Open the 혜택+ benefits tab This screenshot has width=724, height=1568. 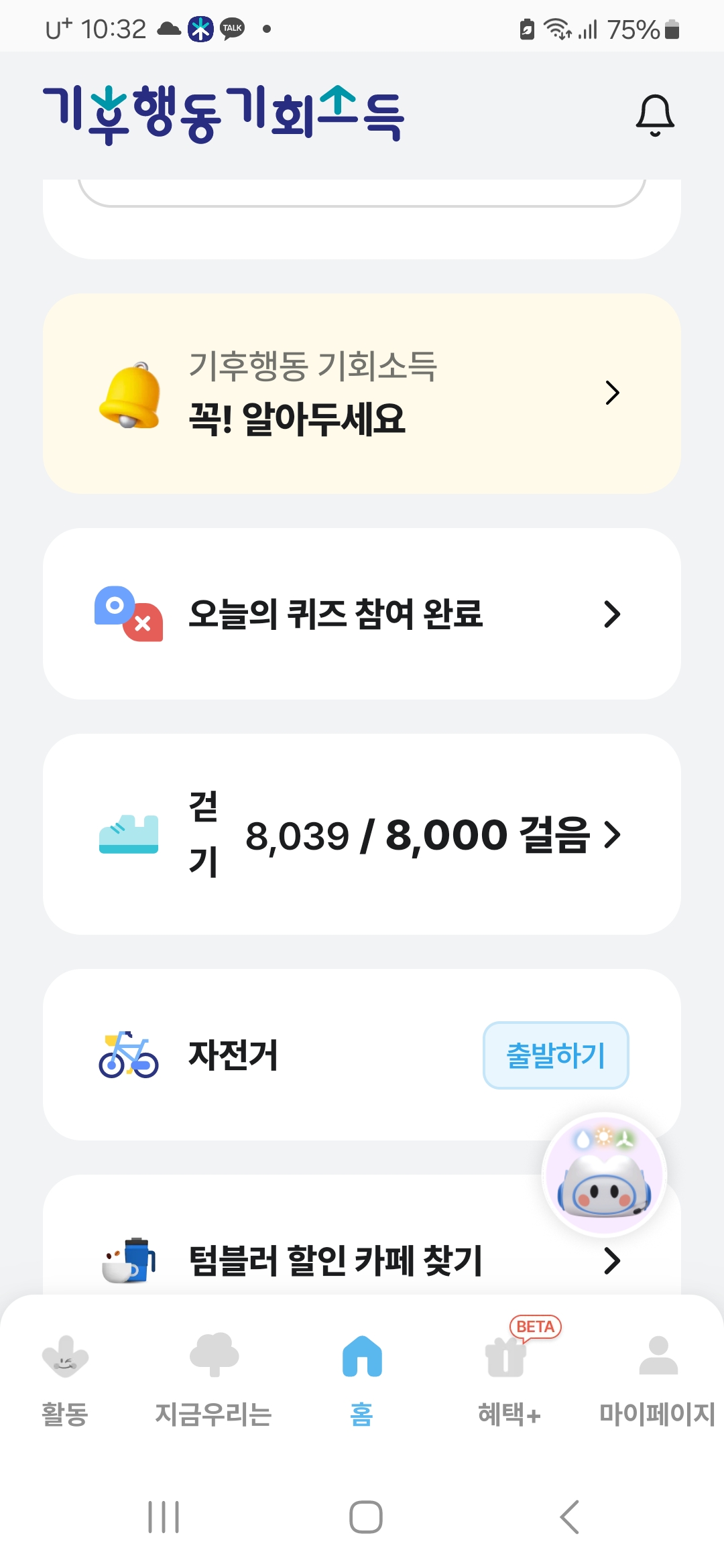coord(509,1378)
